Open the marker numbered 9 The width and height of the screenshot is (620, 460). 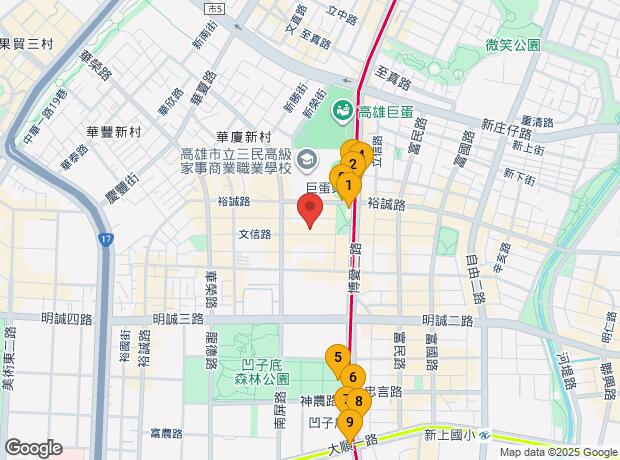click(x=348, y=422)
